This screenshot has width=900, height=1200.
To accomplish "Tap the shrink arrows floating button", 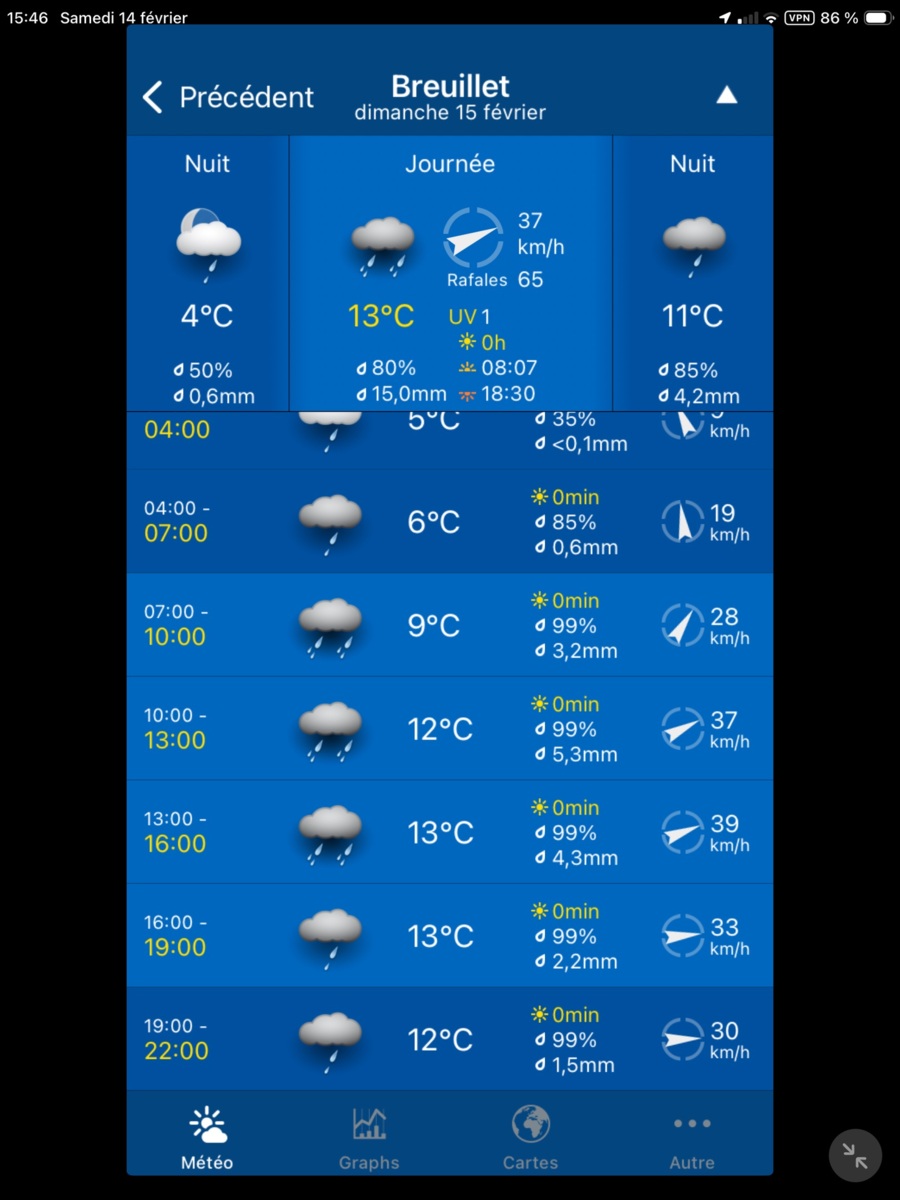I will pyautogui.click(x=855, y=1155).
